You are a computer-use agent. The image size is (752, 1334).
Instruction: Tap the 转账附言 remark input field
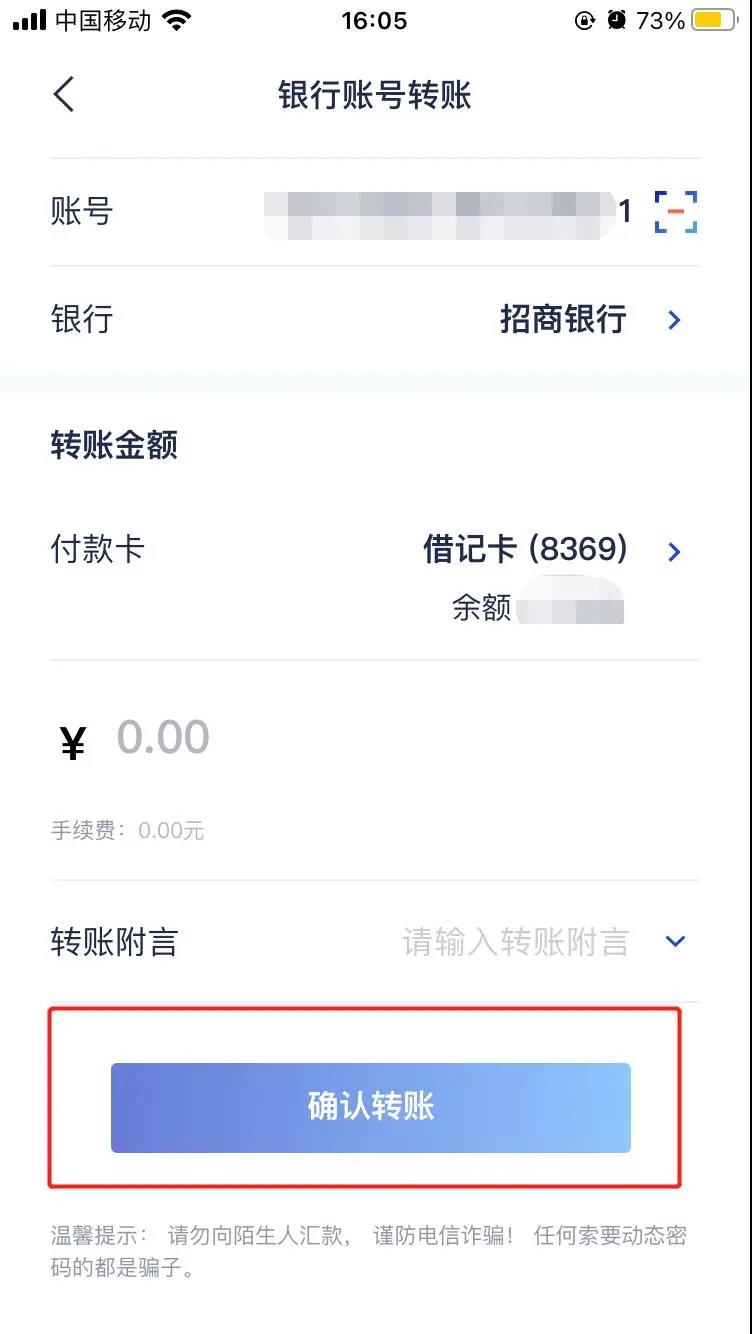(515, 942)
